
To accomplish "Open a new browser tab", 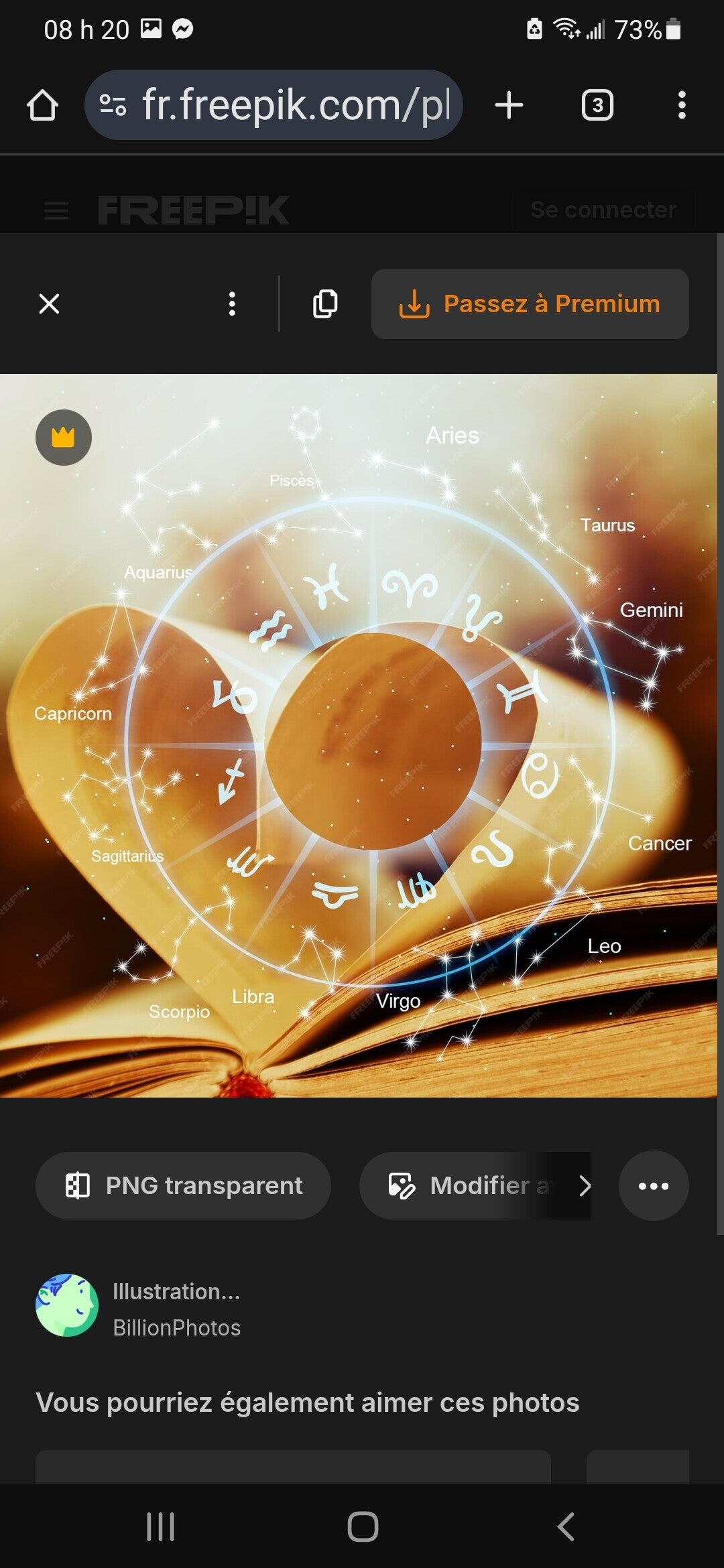I will pyautogui.click(x=509, y=105).
